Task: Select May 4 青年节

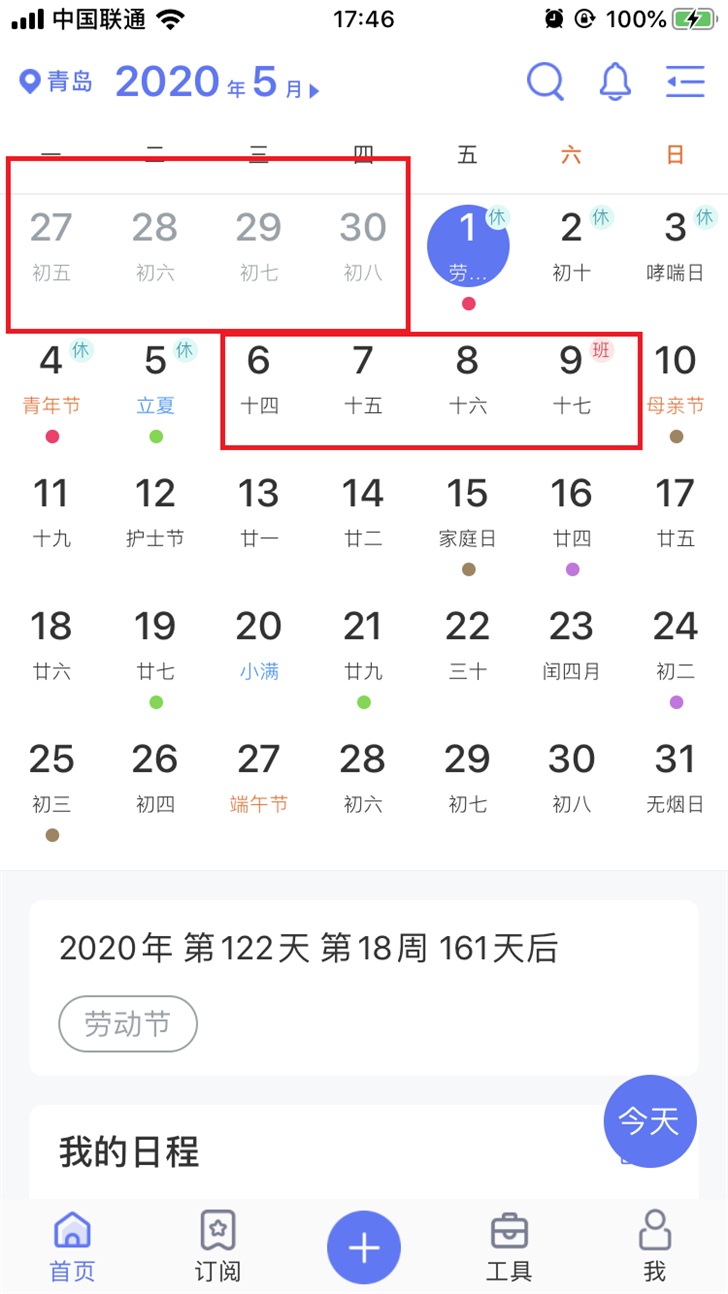Action: [x=51, y=380]
